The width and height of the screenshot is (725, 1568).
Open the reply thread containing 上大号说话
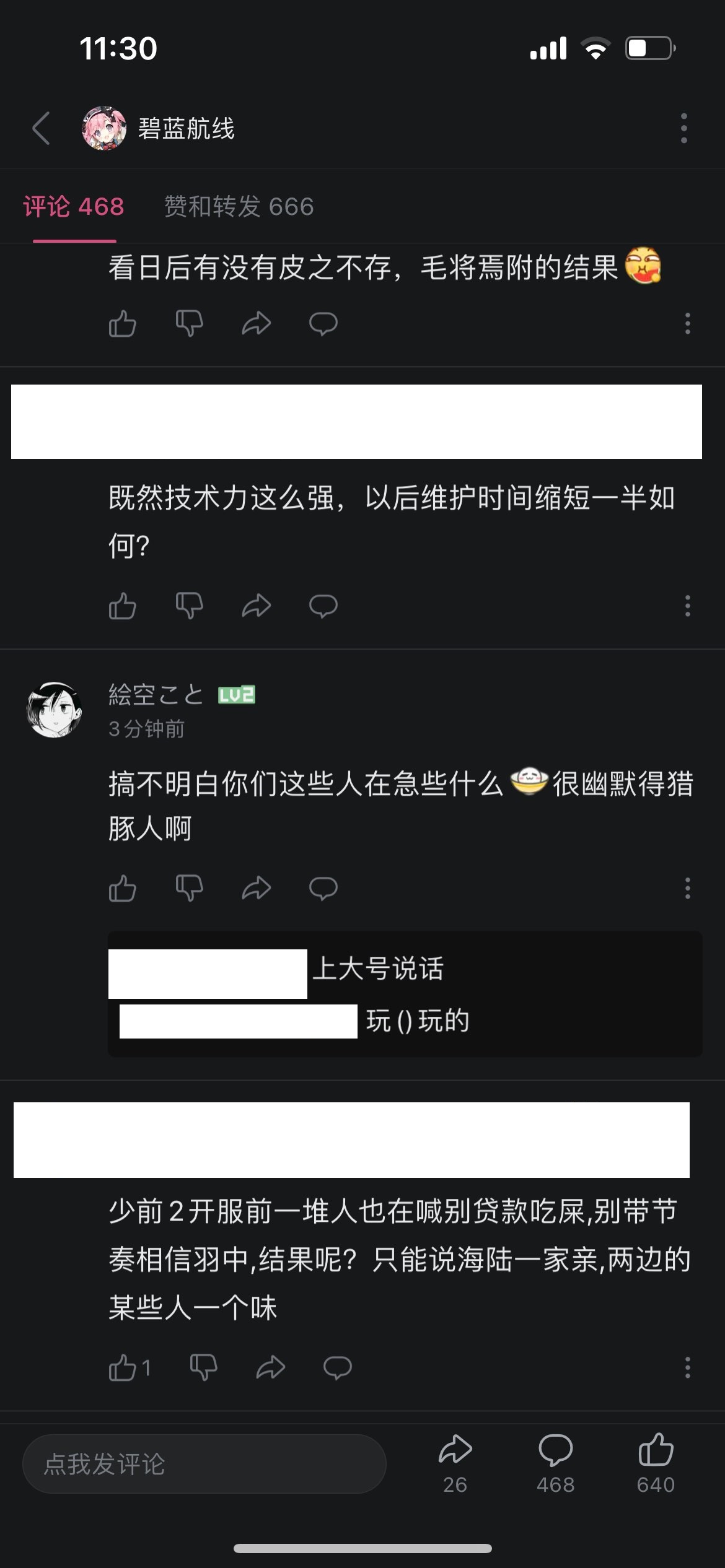click(x=405, y=993)
